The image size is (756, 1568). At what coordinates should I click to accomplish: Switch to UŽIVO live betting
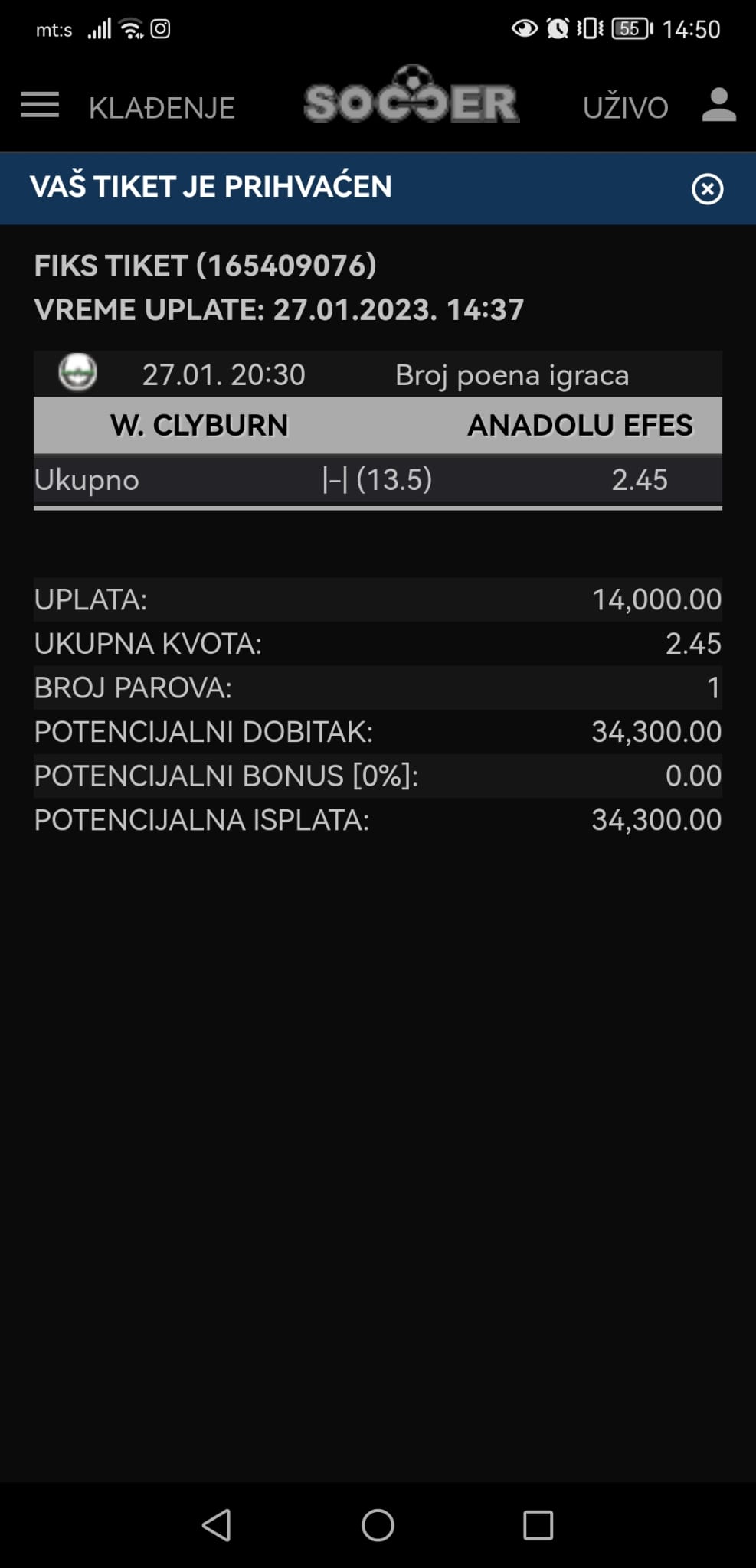tap(625, 106)
